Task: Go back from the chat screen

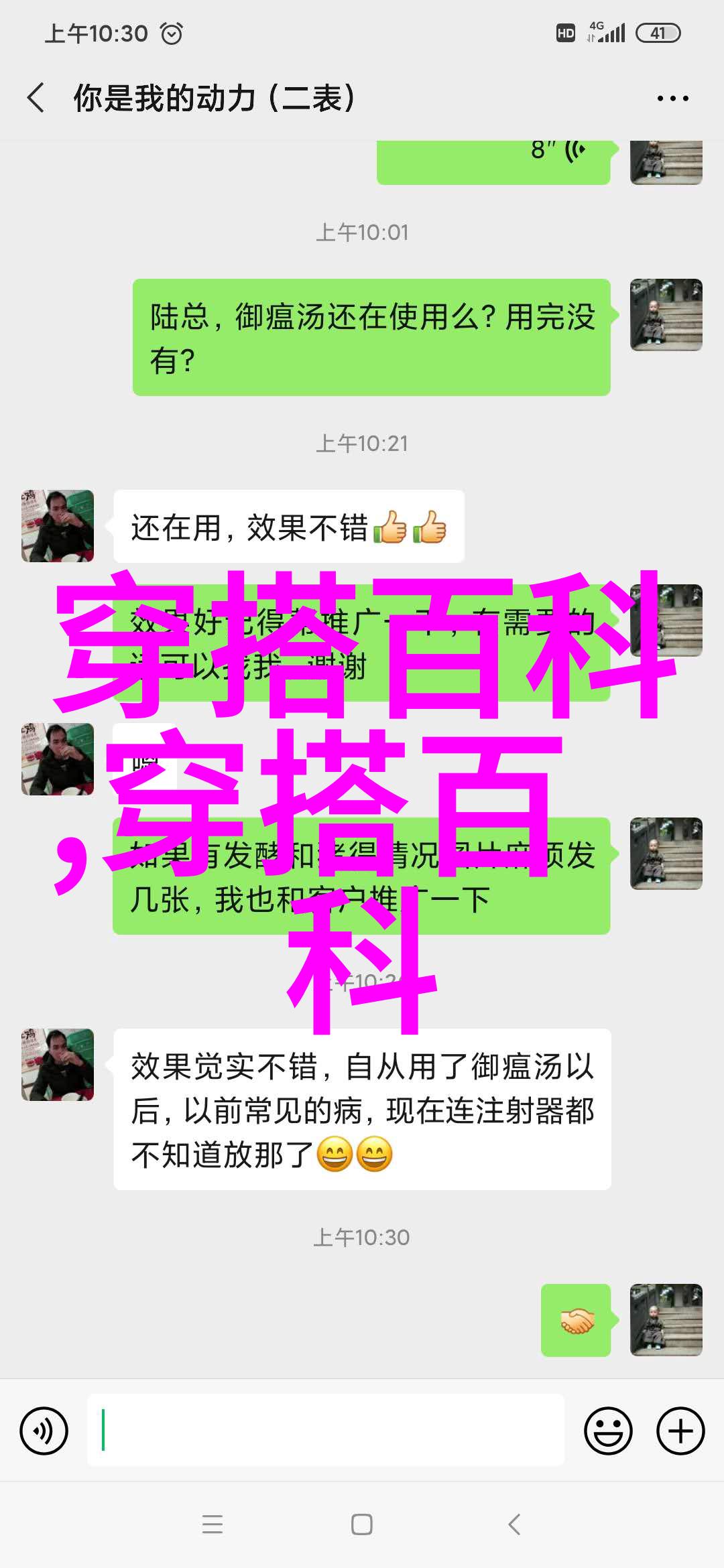Action: pos(36,98)
